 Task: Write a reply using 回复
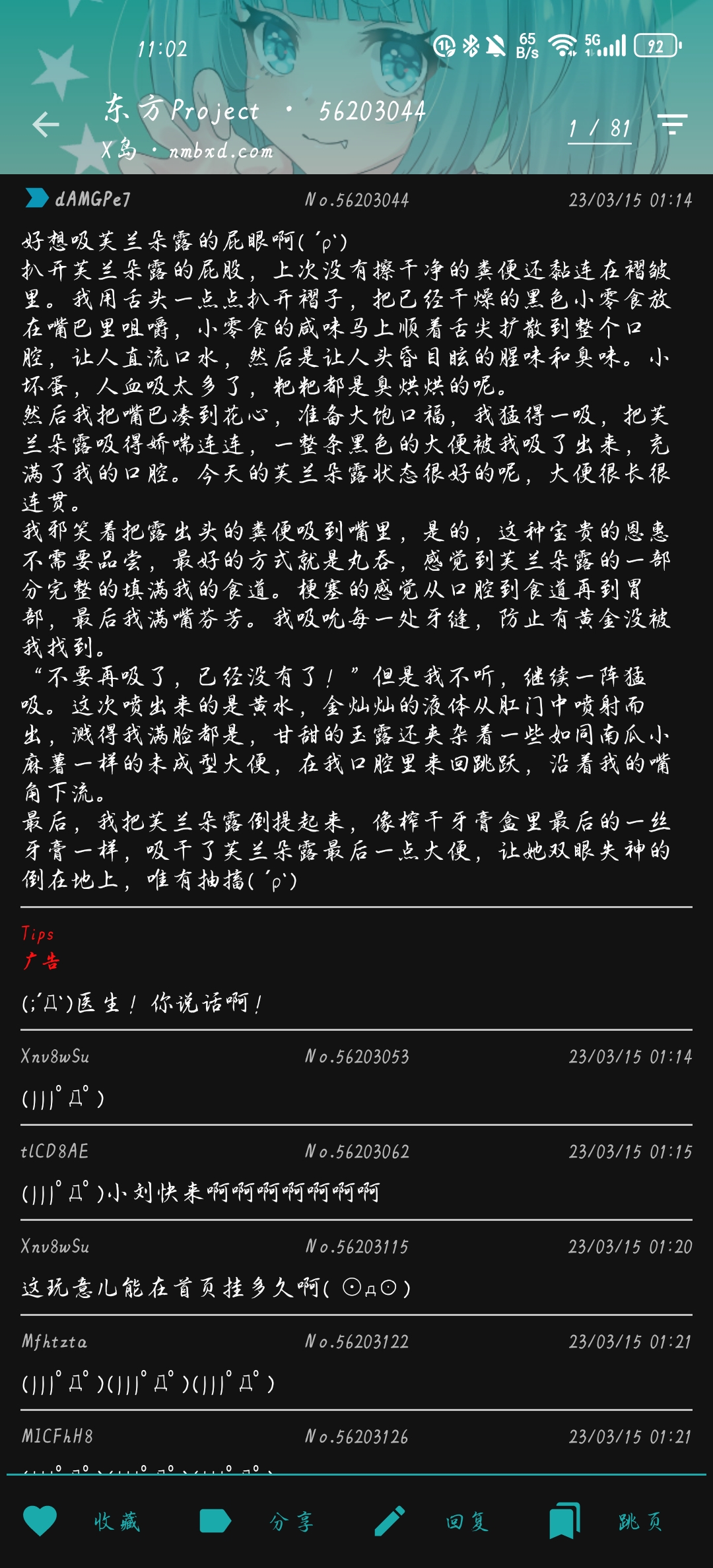433,1521
